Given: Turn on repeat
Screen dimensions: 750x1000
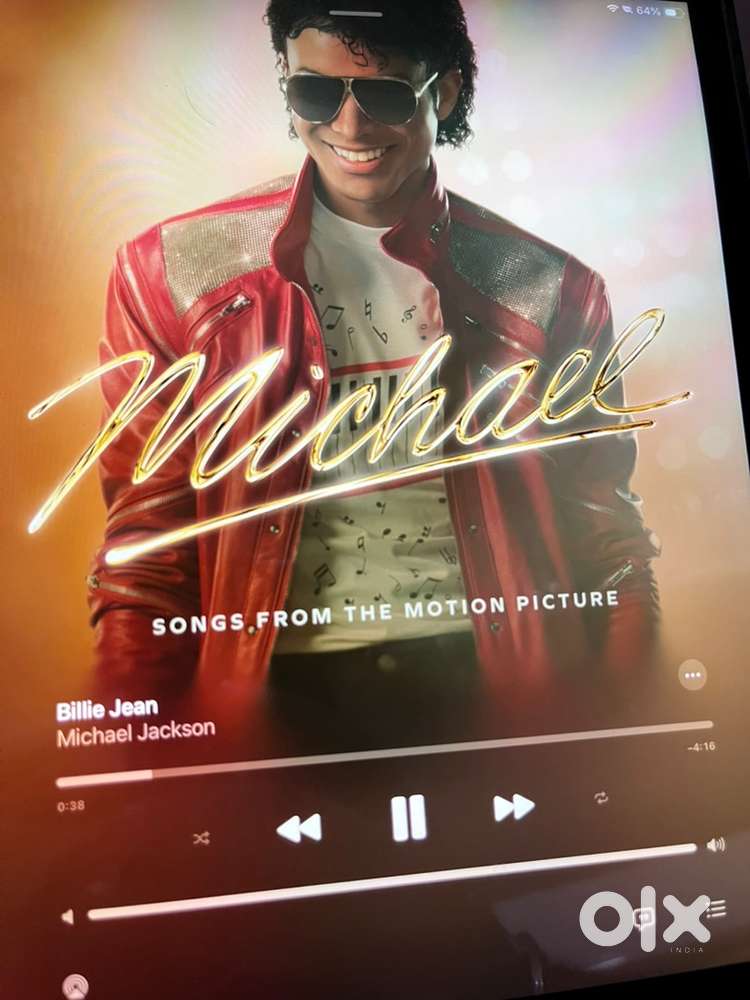Looking at the screenshot, I should pos(601,798).
